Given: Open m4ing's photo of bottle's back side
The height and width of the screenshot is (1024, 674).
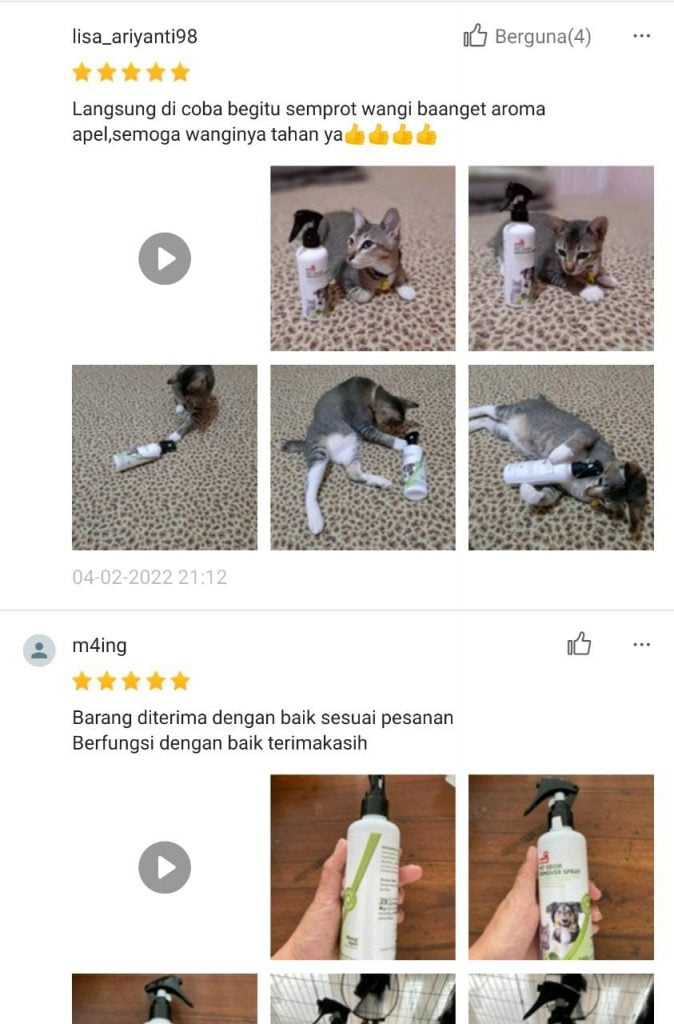Looking at the screenshot, I should [x=362, y=867].
